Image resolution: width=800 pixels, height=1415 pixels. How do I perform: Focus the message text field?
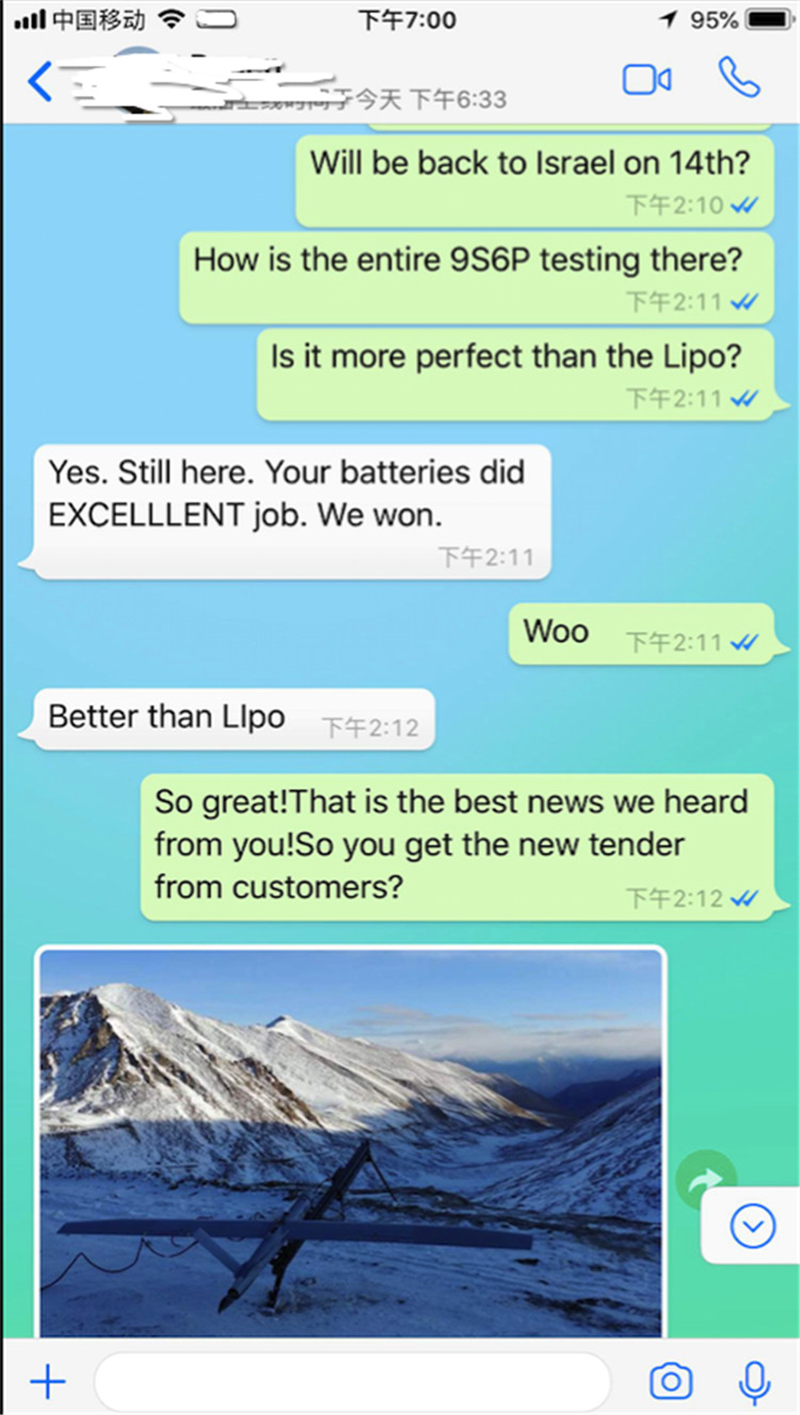(x=350, y=1382)
